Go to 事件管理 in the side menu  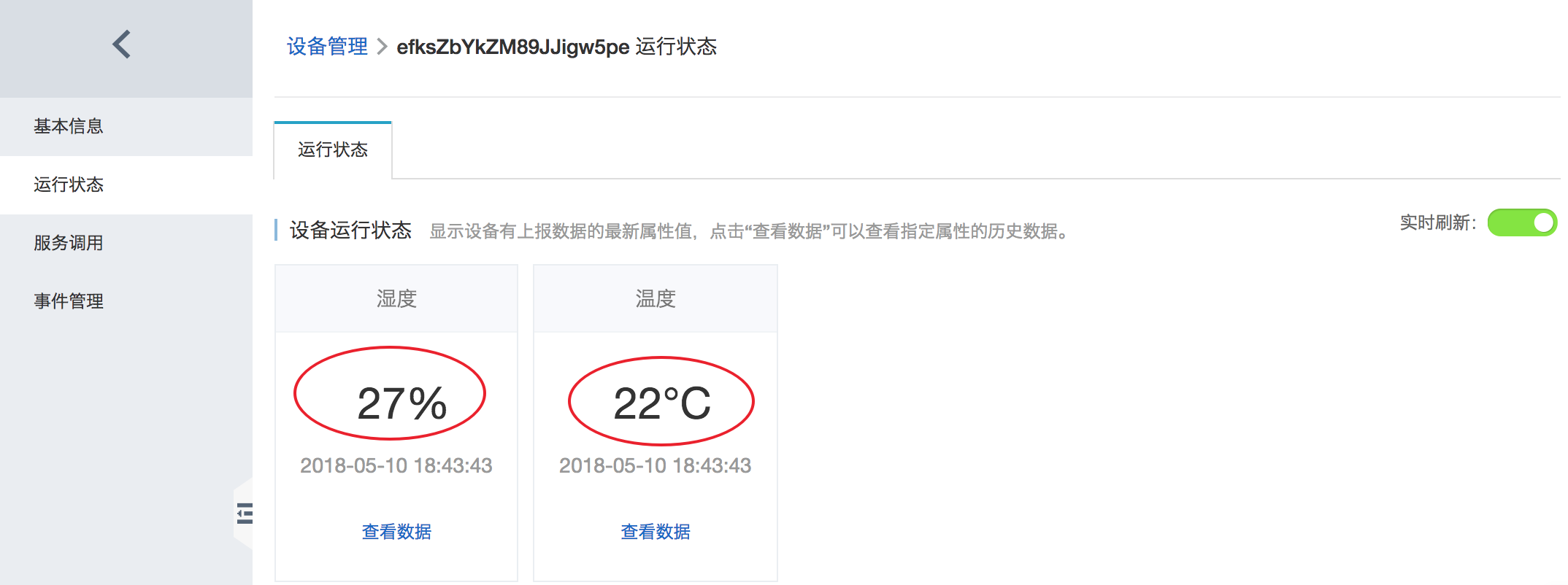[x=69, y=301]
